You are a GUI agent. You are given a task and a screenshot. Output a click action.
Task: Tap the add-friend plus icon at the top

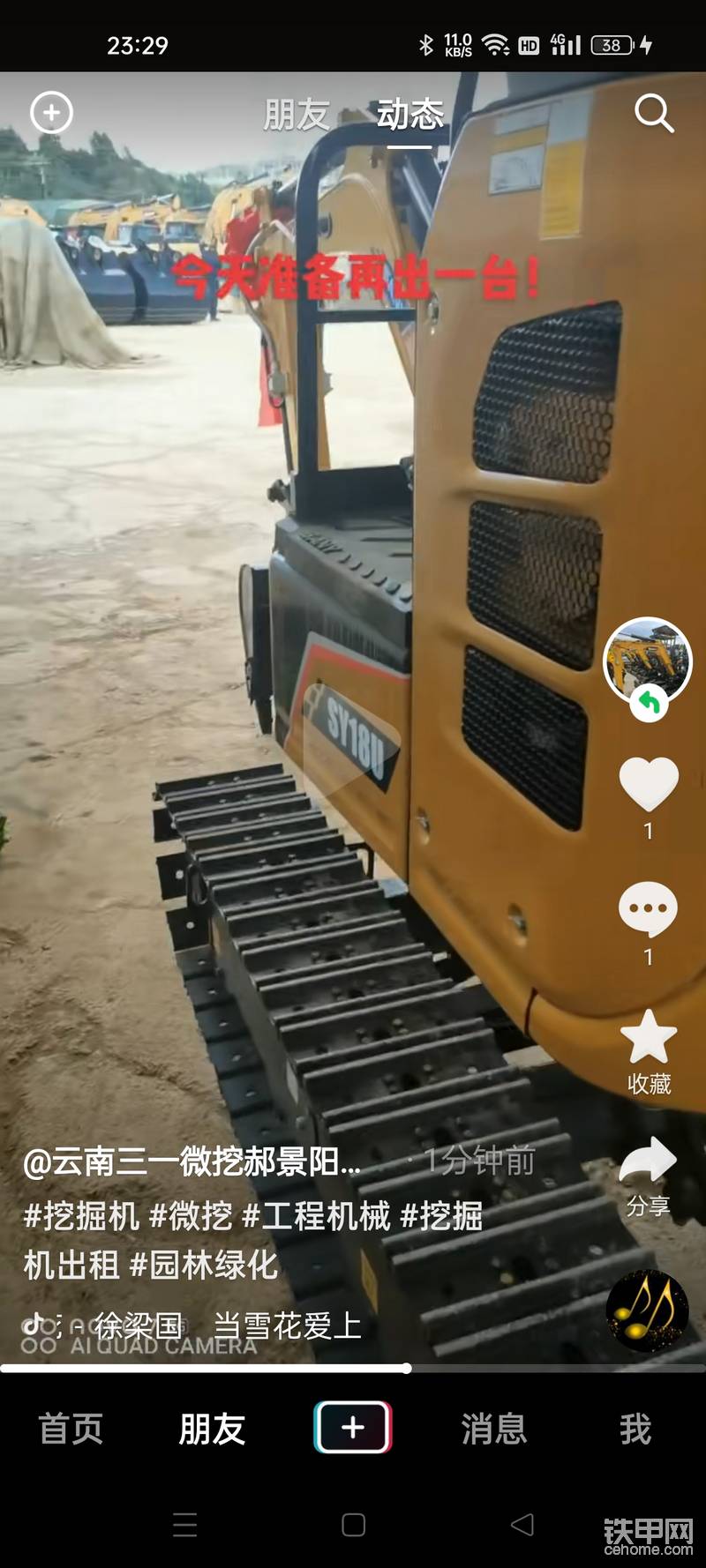coord(51,113)
